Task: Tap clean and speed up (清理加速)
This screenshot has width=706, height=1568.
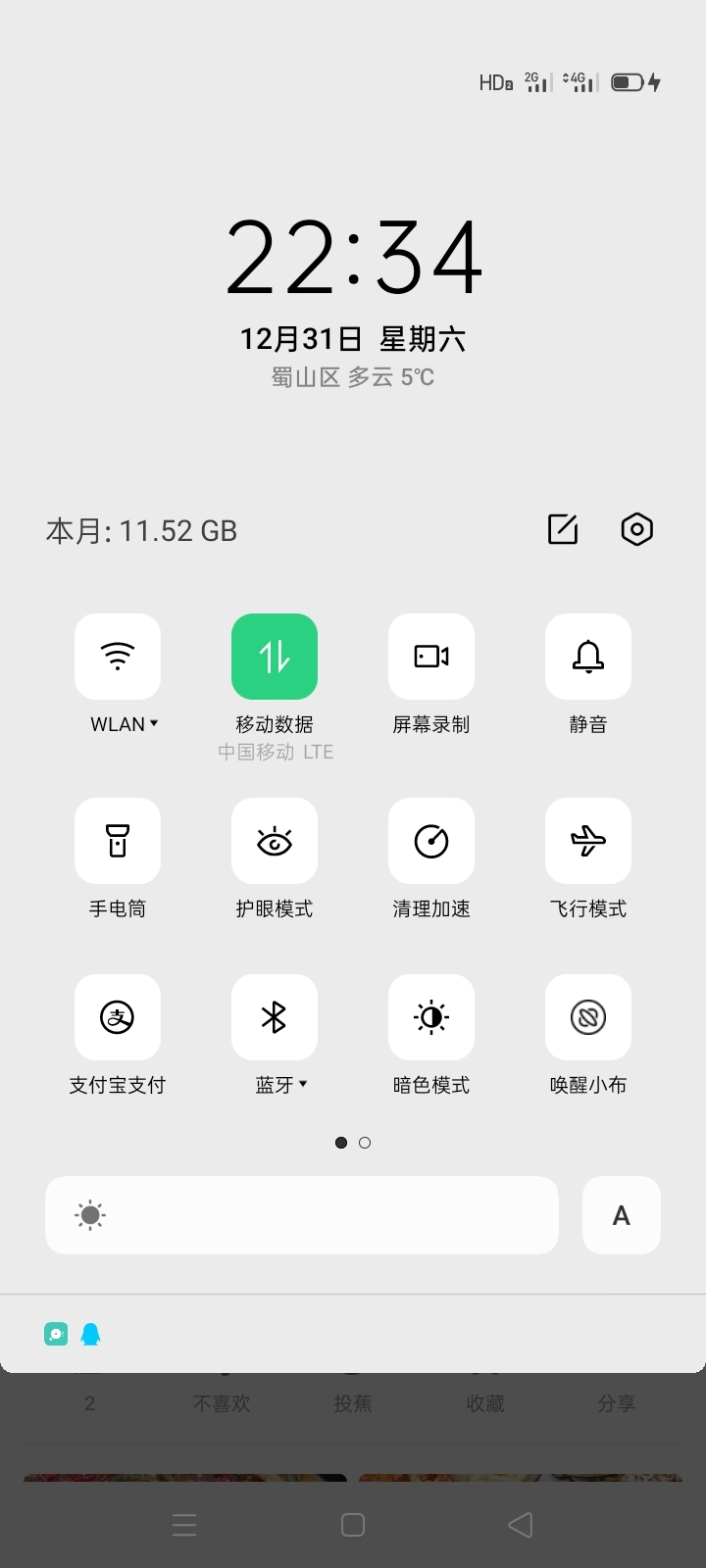Action: pyautogui.click(x=431, y=840)
